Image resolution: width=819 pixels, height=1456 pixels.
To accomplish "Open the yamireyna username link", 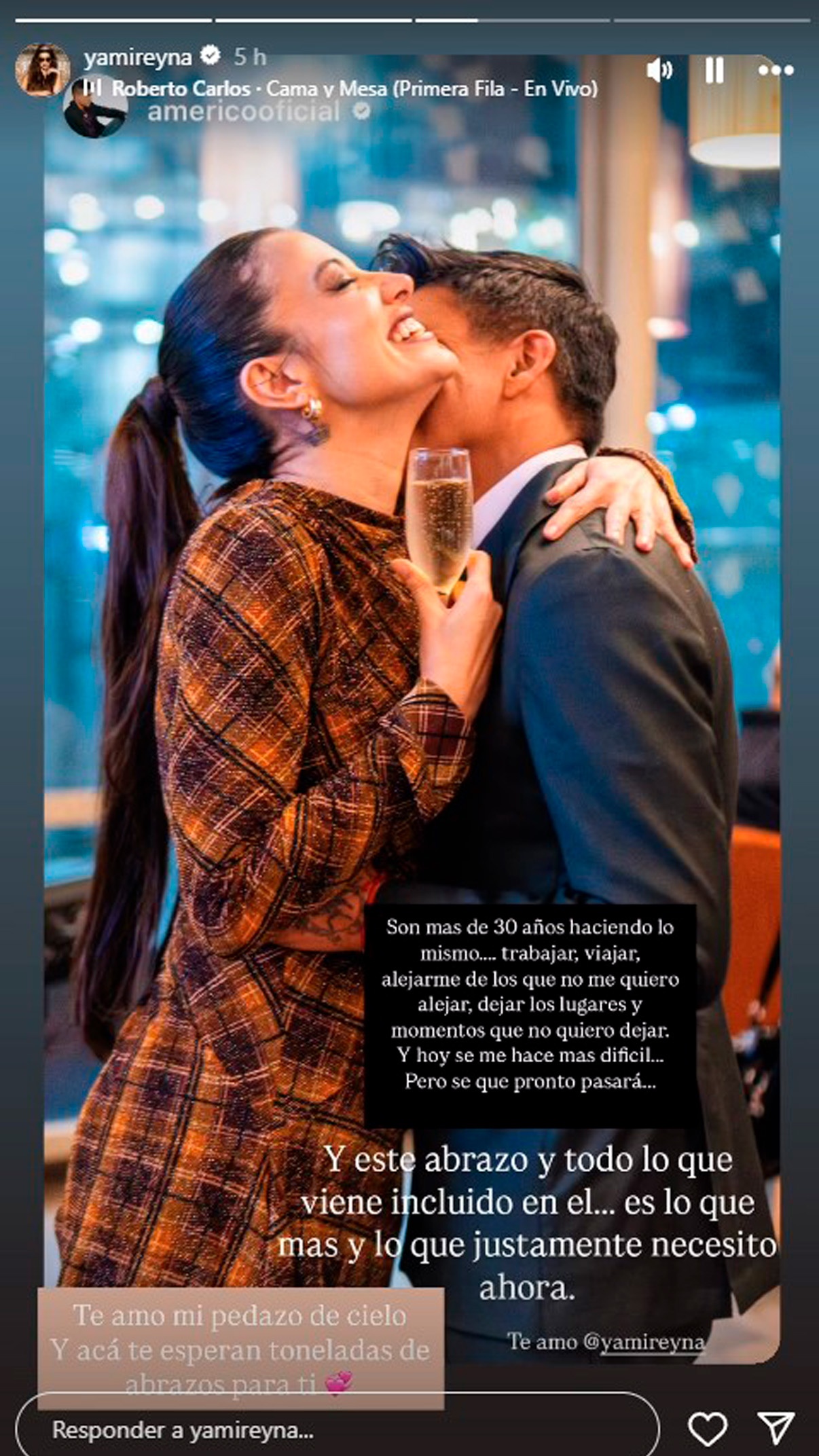I will [138, 57].
